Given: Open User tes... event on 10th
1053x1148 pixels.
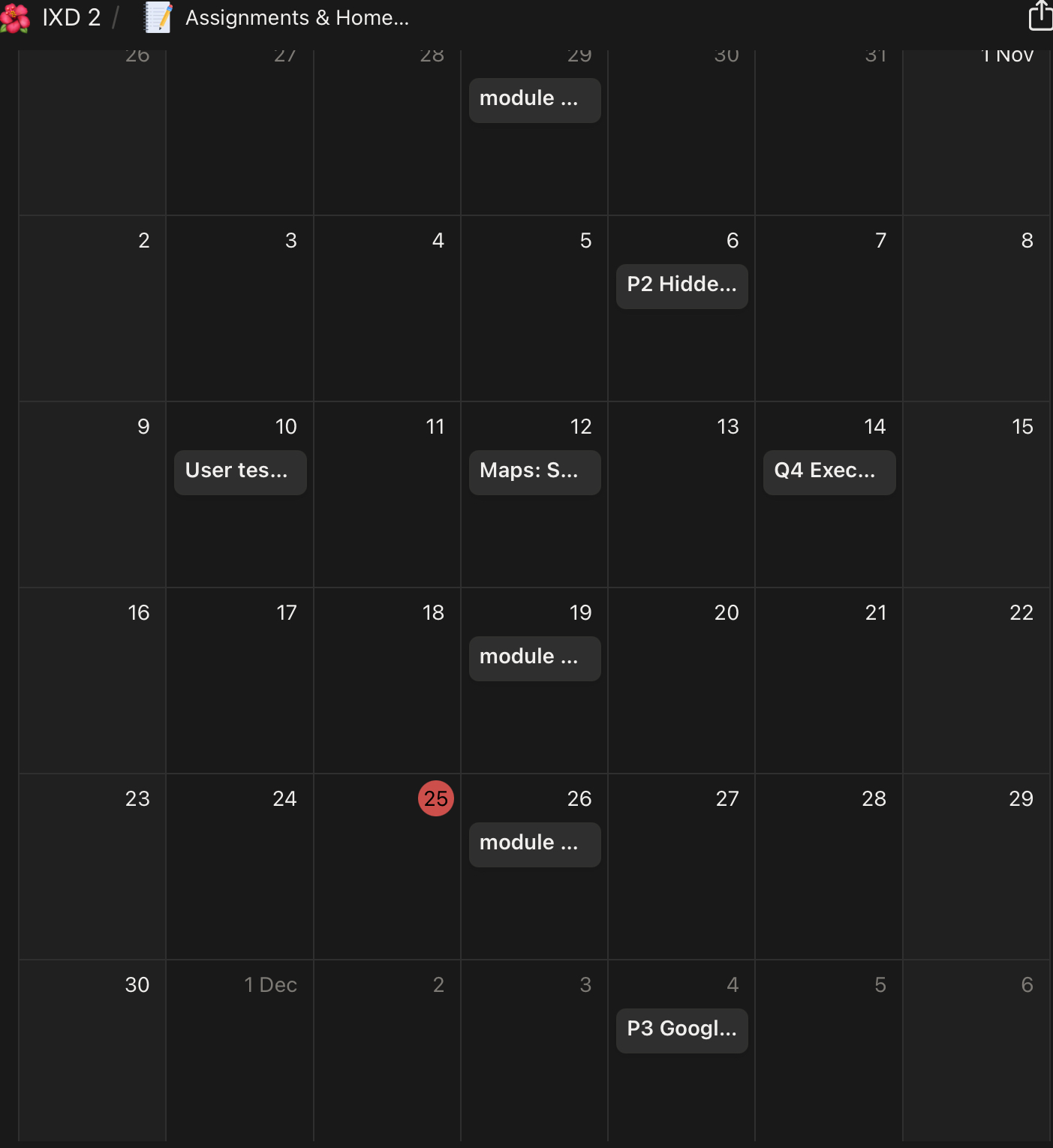Looking at the screenshot, I should point(240,472).
